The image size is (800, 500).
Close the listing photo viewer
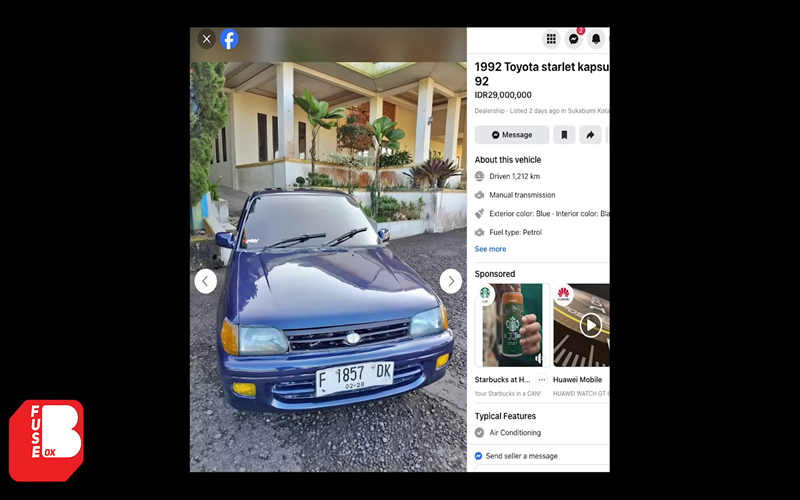pyautogui.click(x=206, y=39)
